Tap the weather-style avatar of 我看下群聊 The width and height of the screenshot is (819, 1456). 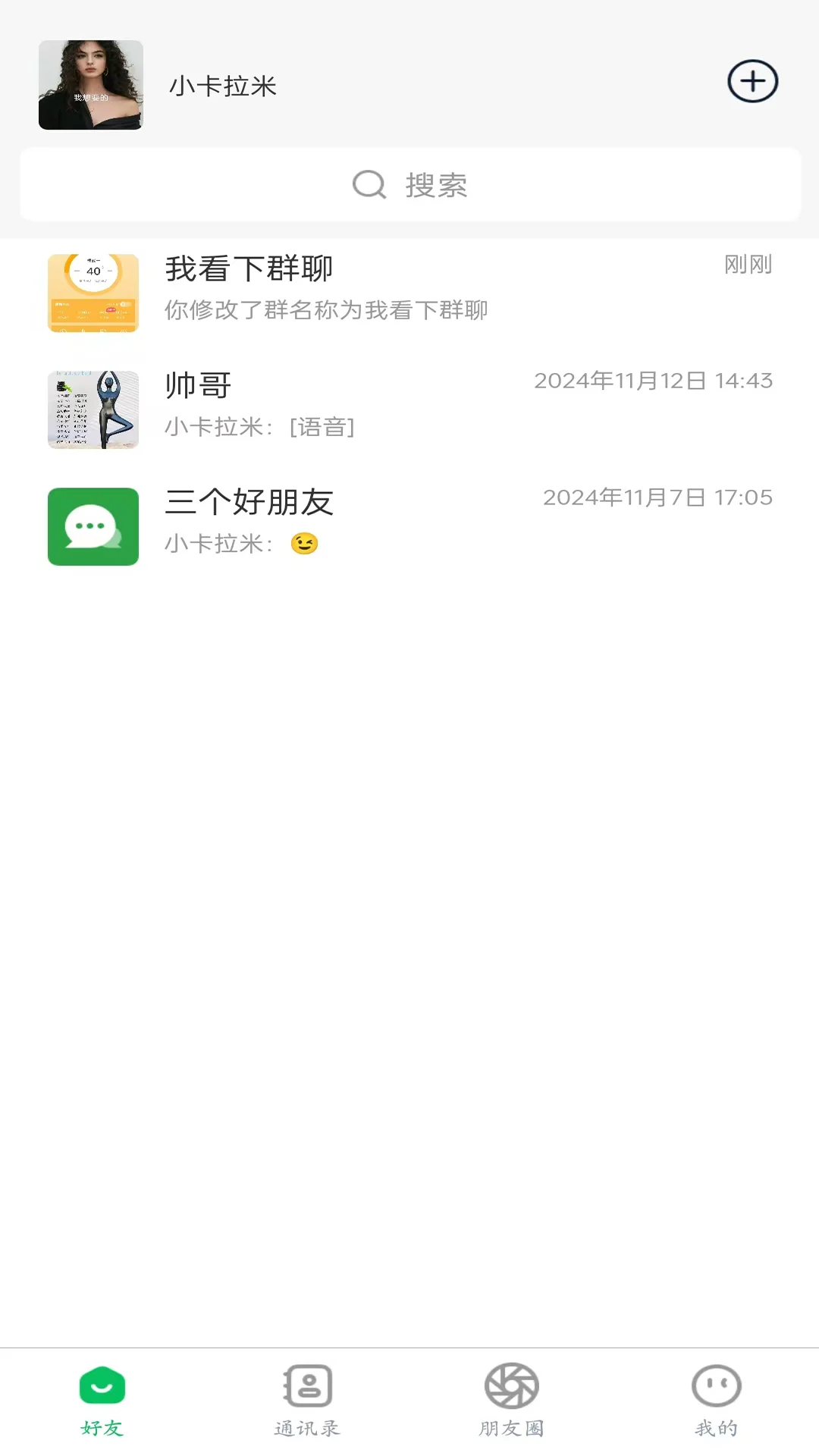(93, 293)
